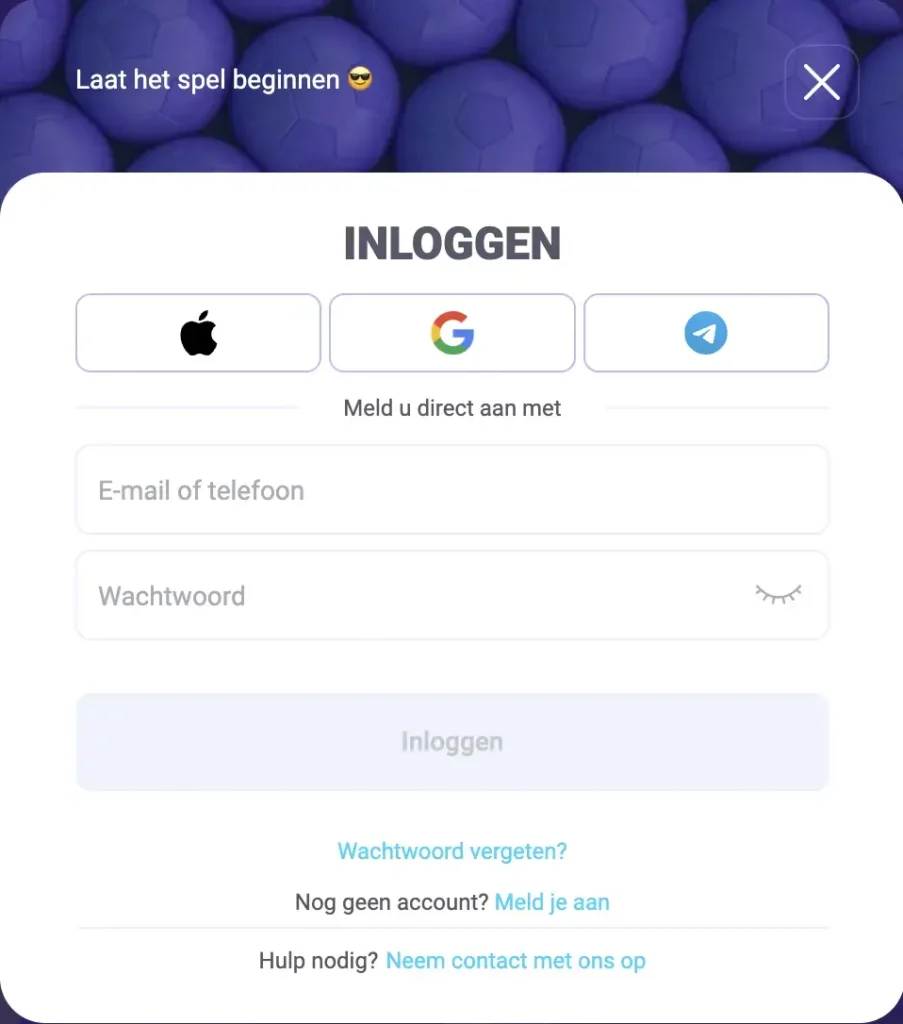Sign in with Google
This screenshot has height=1024, width=903.
(452, 333)
